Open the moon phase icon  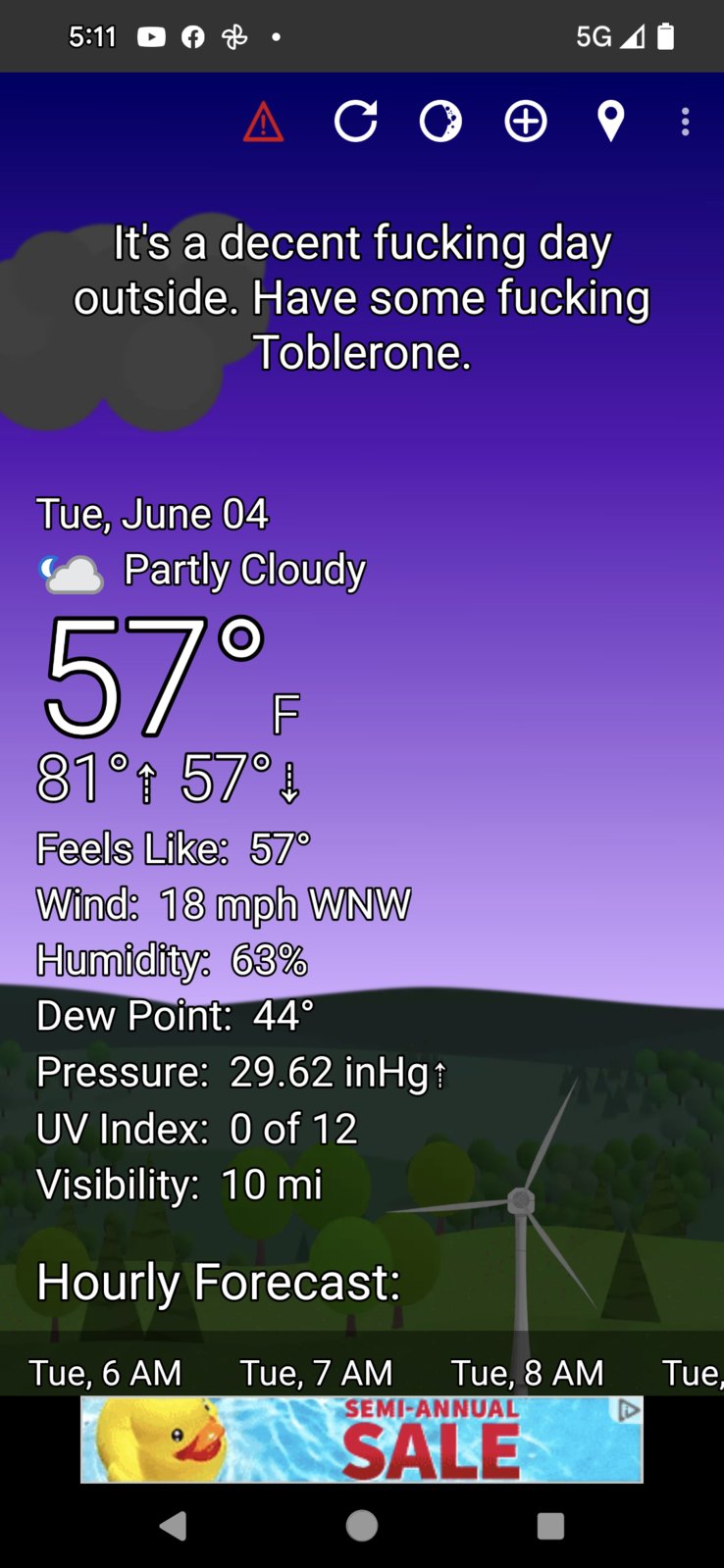pyautogui.click(x=440, y=123)
